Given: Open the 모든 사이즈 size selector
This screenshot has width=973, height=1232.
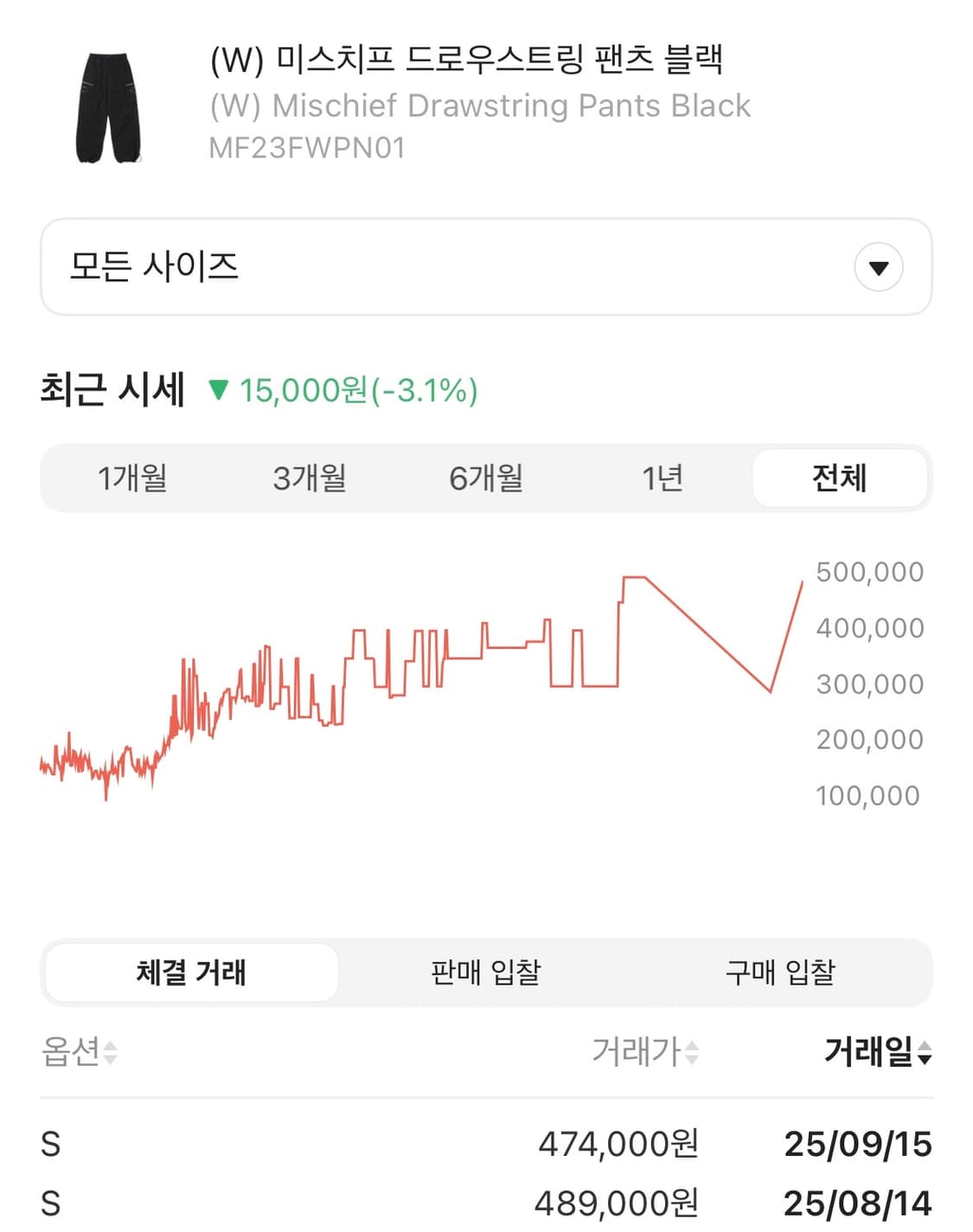Looking at the screenshot, I should (484, 267).
